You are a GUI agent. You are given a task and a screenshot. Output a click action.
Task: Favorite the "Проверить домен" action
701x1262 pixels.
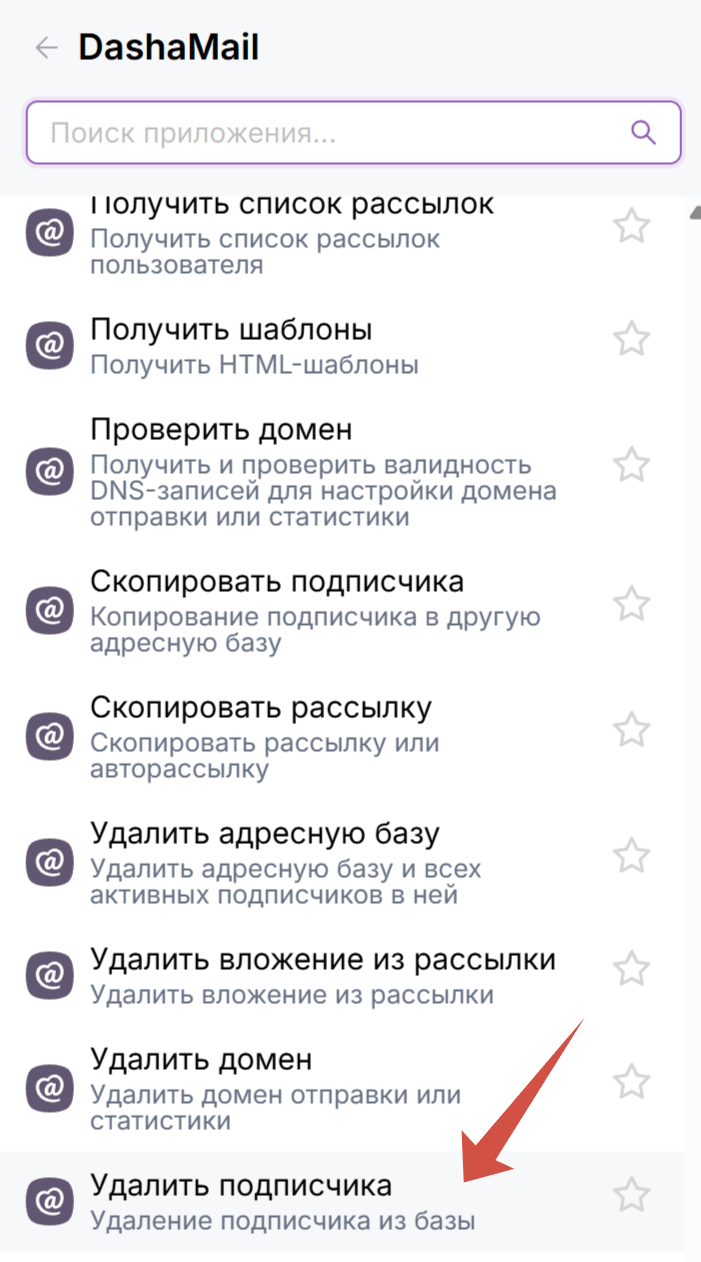pos(631,465)
